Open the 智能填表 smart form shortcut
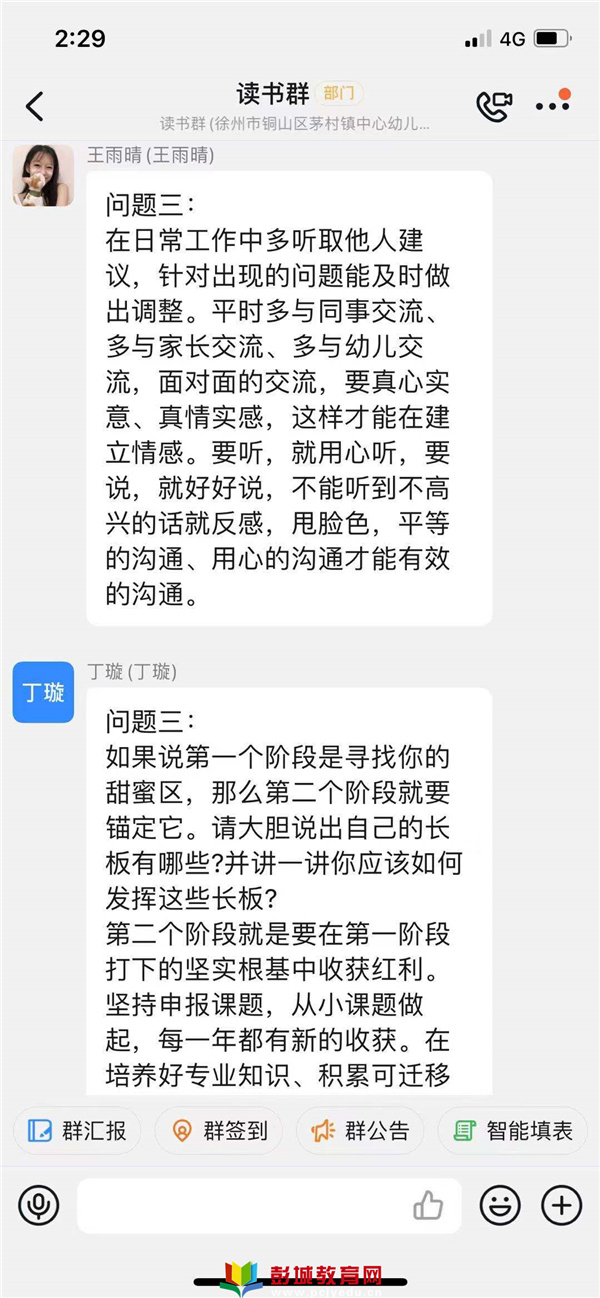 pyautogui.click(x=513, y=1131)
